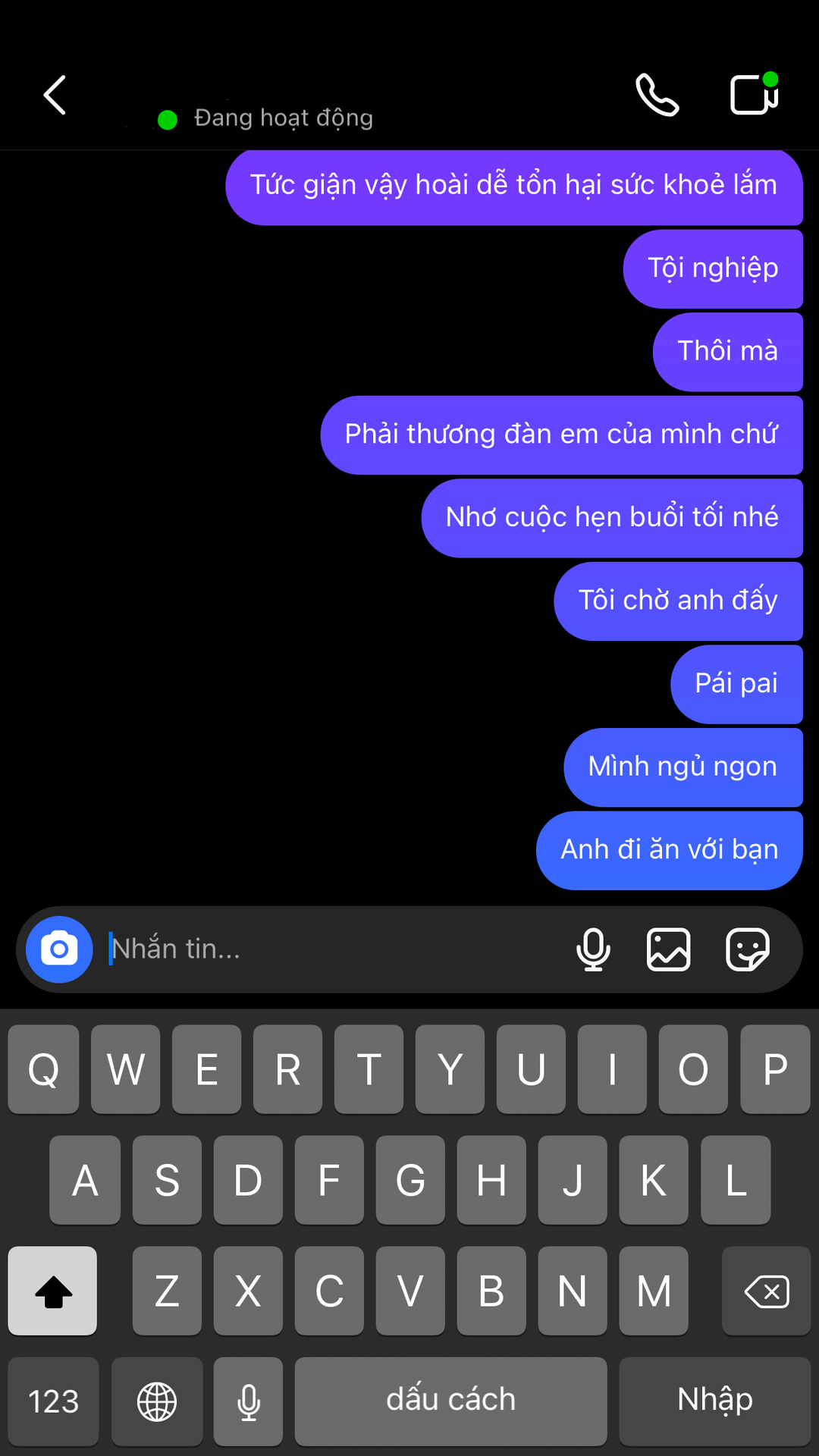
Task: Hit the "Nhập" return key
Action: (x=714, y=1401)
